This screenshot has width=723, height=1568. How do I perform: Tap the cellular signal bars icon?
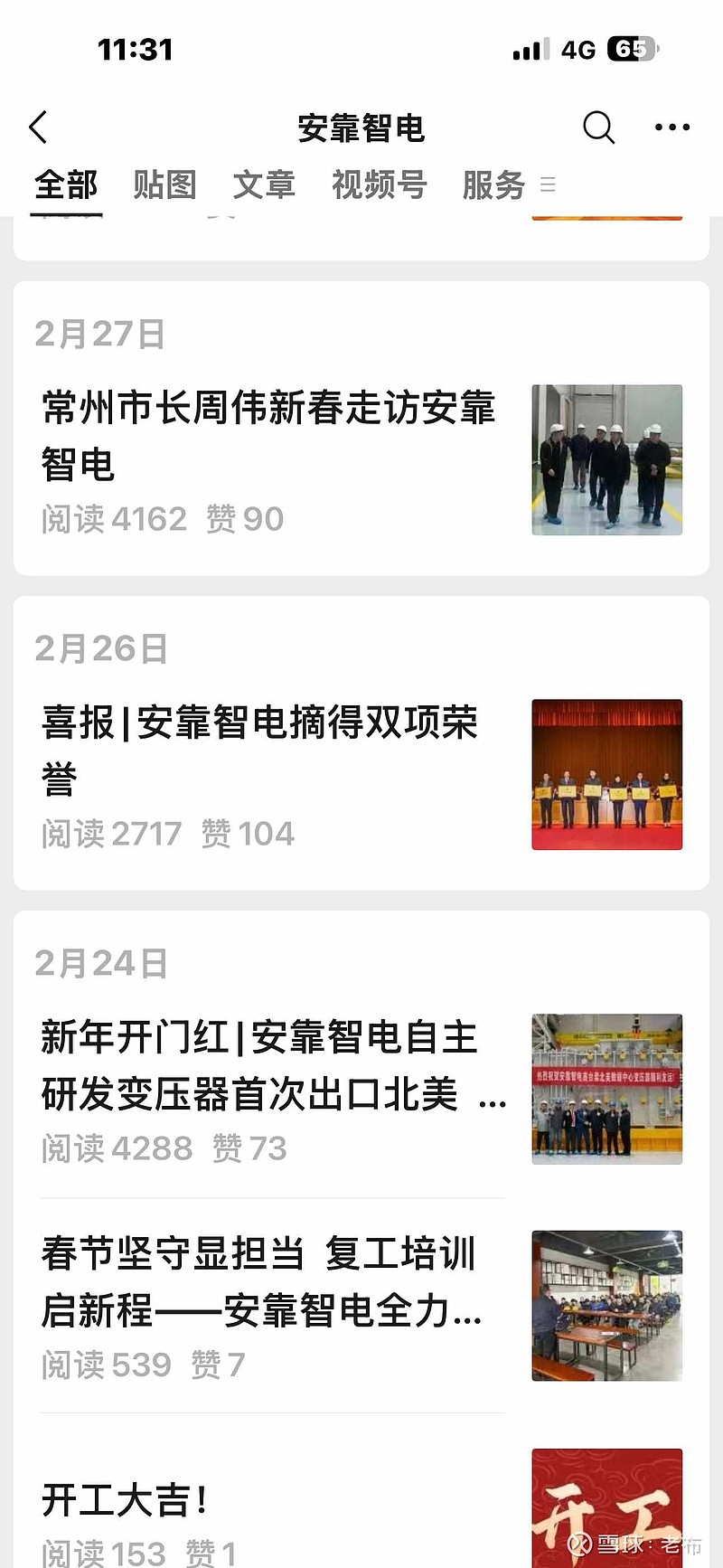click(529, 50)
